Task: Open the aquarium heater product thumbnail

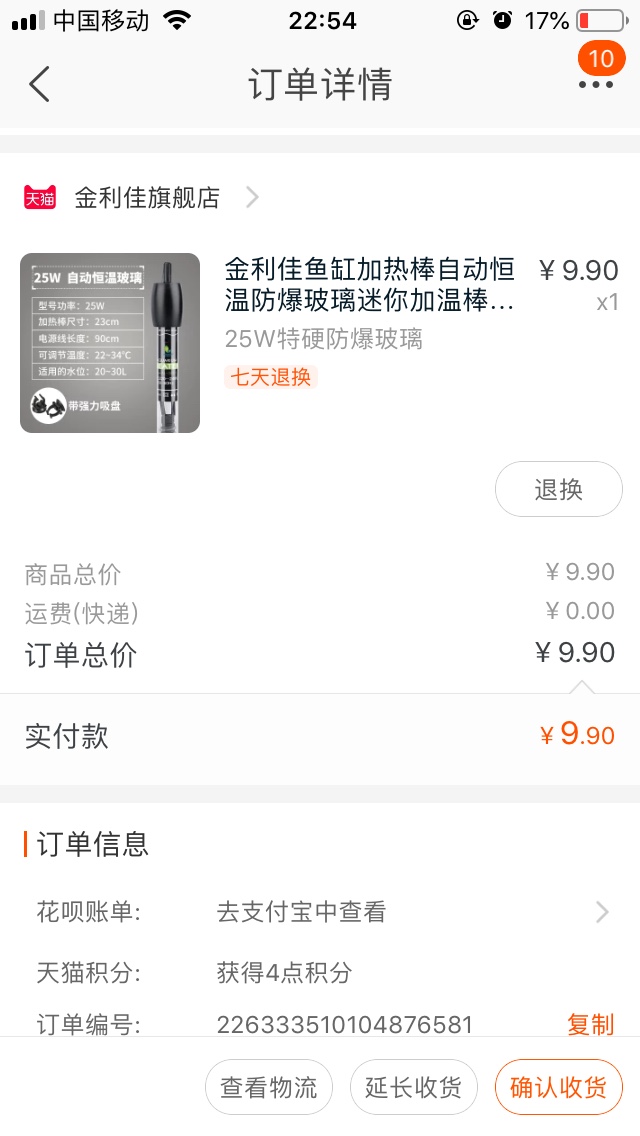Action: point(110,343)
